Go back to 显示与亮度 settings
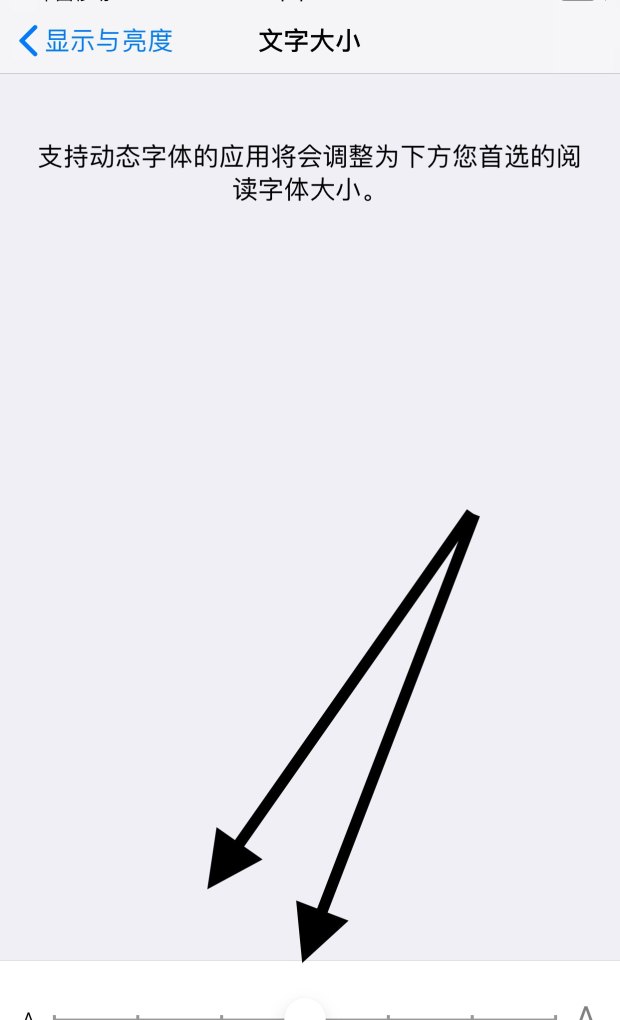The height and width of the screenshot is (1020, 620). [x=96, y=41]
